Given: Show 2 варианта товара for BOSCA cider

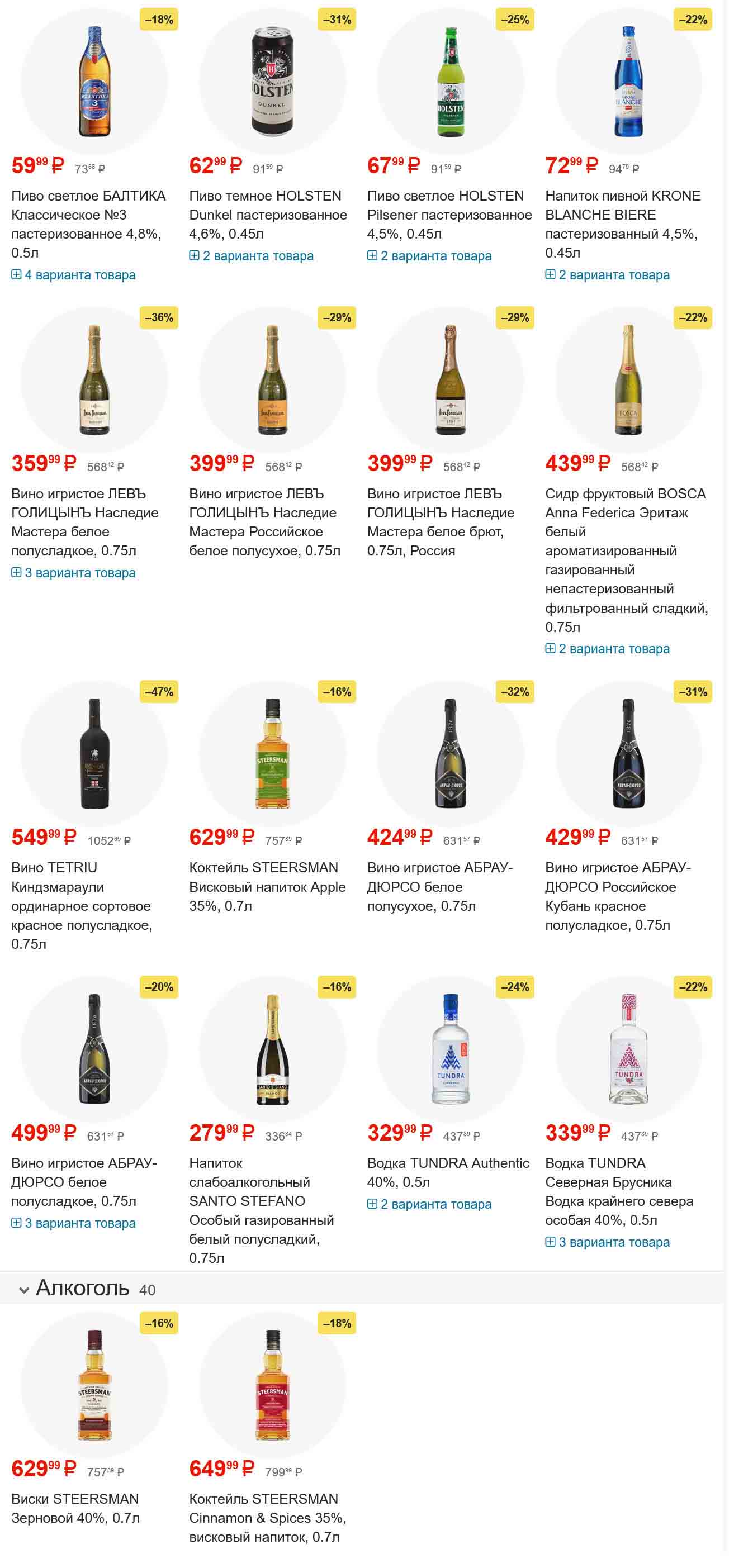Looking at the screenshot, I should coord(607,649).
